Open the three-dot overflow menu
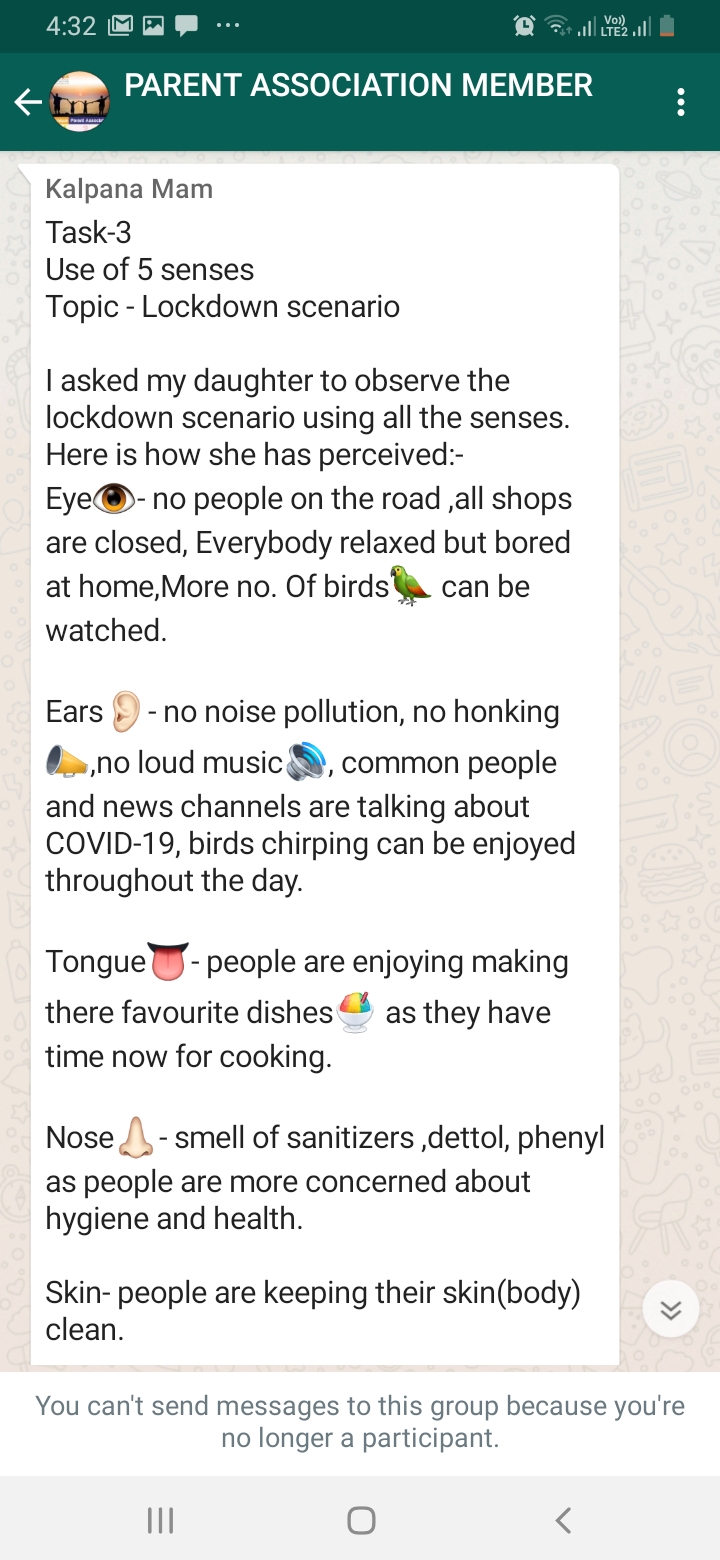720x1560 pixels. [681, 102]
